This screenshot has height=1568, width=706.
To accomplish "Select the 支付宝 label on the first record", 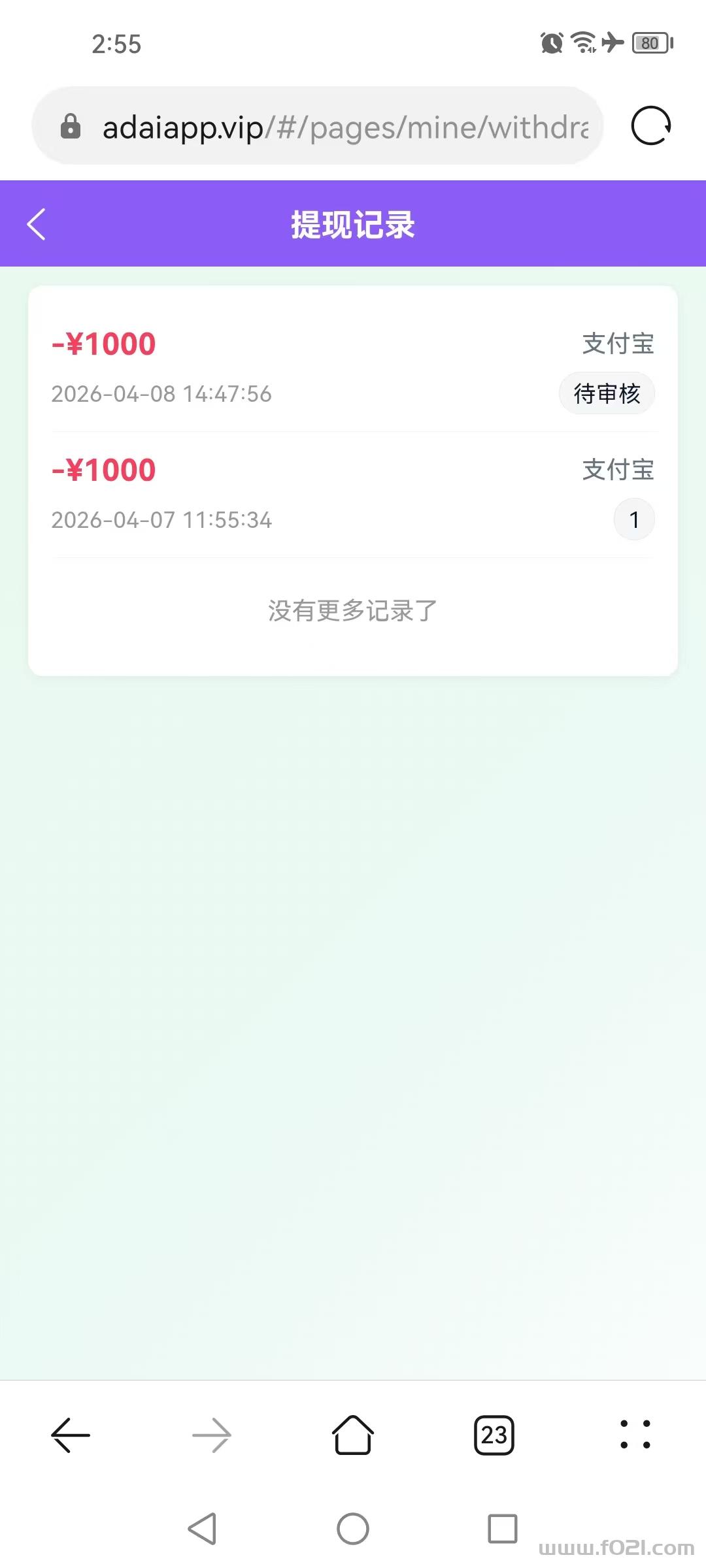I will tap(618, 343).
